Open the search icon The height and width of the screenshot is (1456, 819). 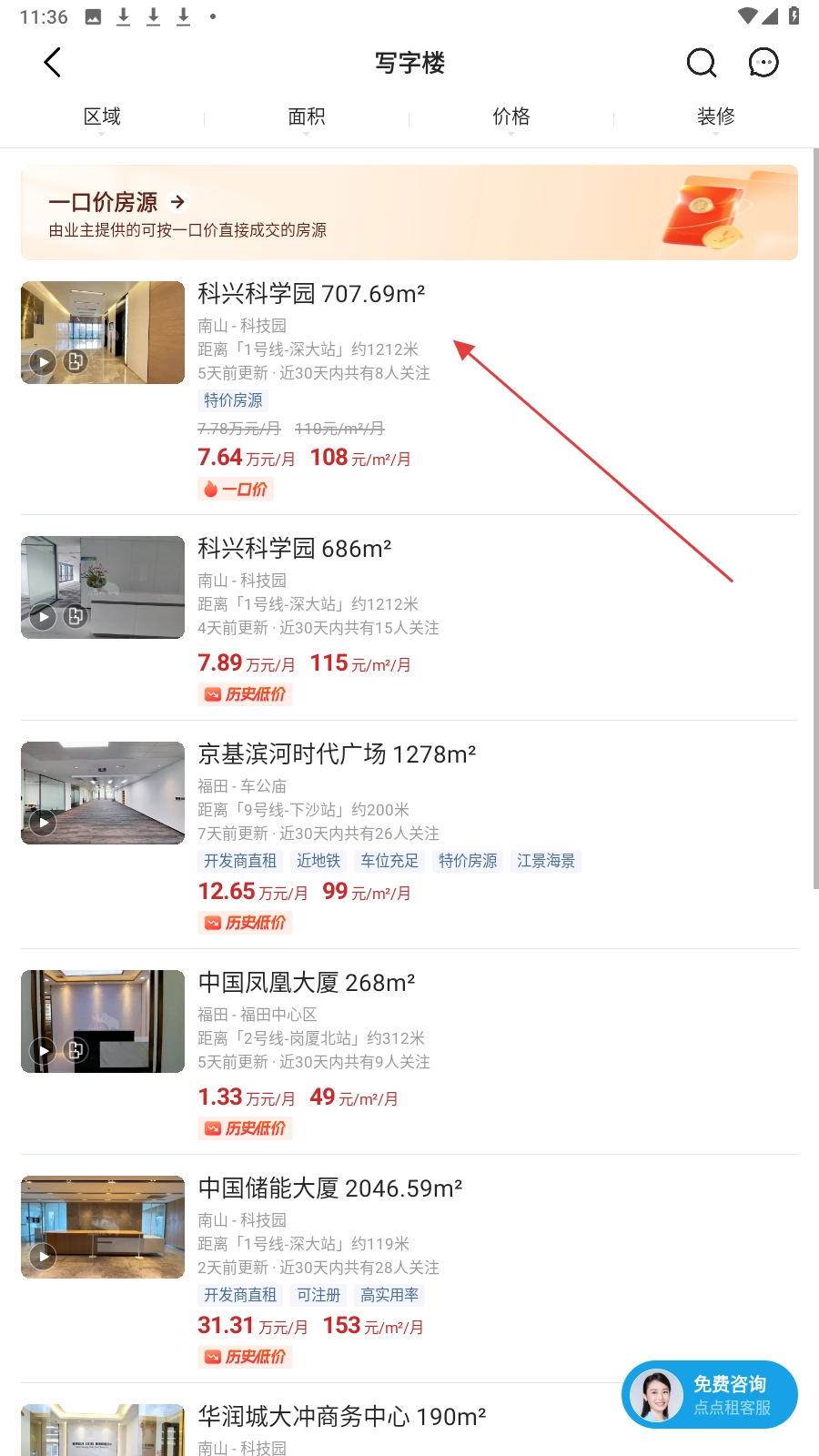click(x=701, y=63)
